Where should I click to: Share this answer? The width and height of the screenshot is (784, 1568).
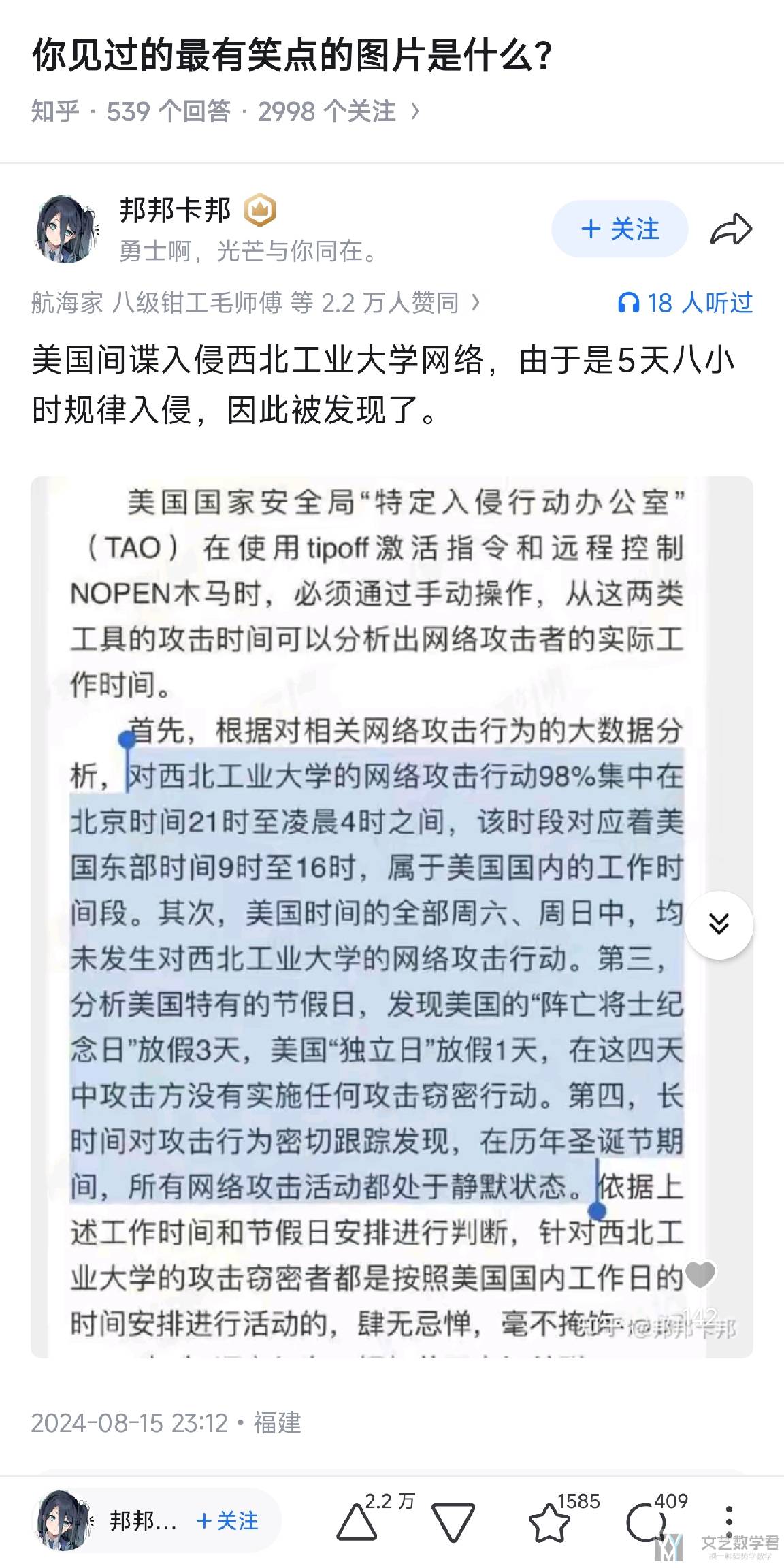pos(731,229)
